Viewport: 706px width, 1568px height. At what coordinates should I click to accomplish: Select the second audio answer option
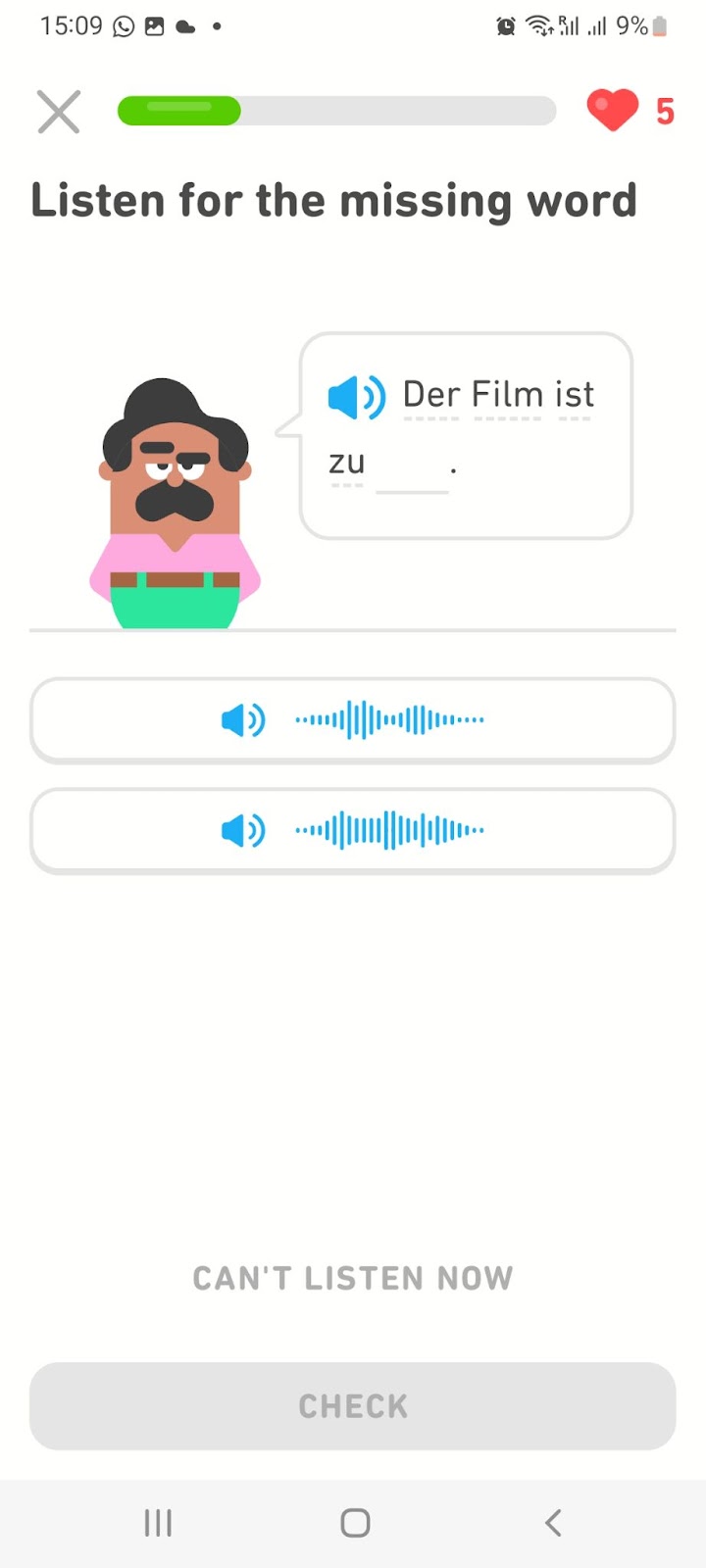353,831
